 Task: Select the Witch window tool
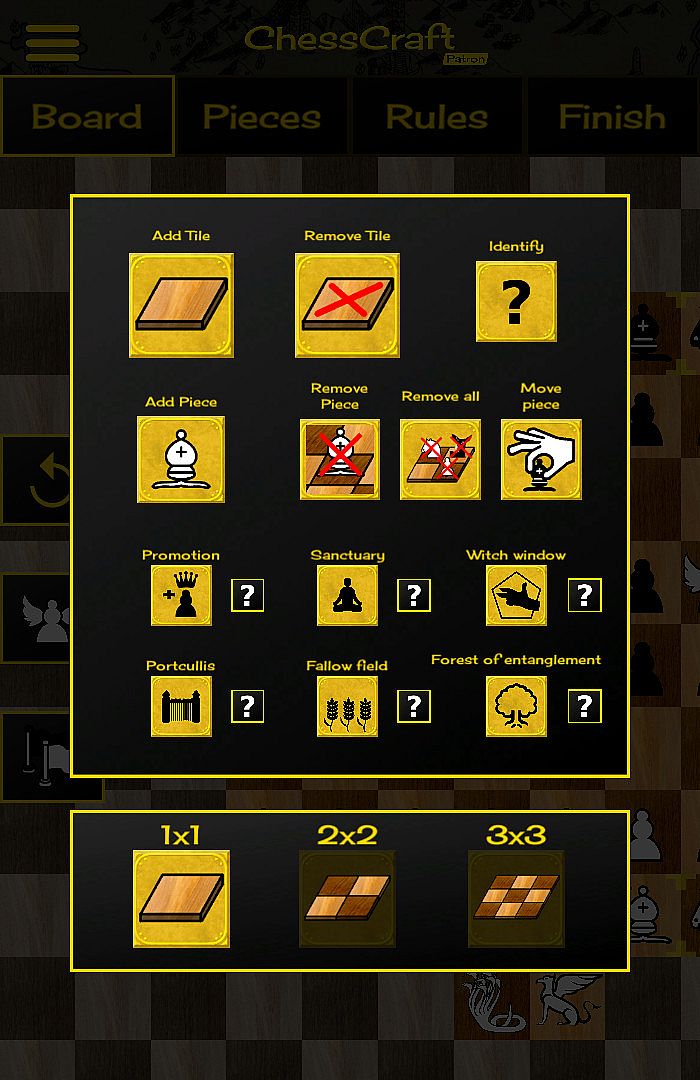tap(516, 595)
